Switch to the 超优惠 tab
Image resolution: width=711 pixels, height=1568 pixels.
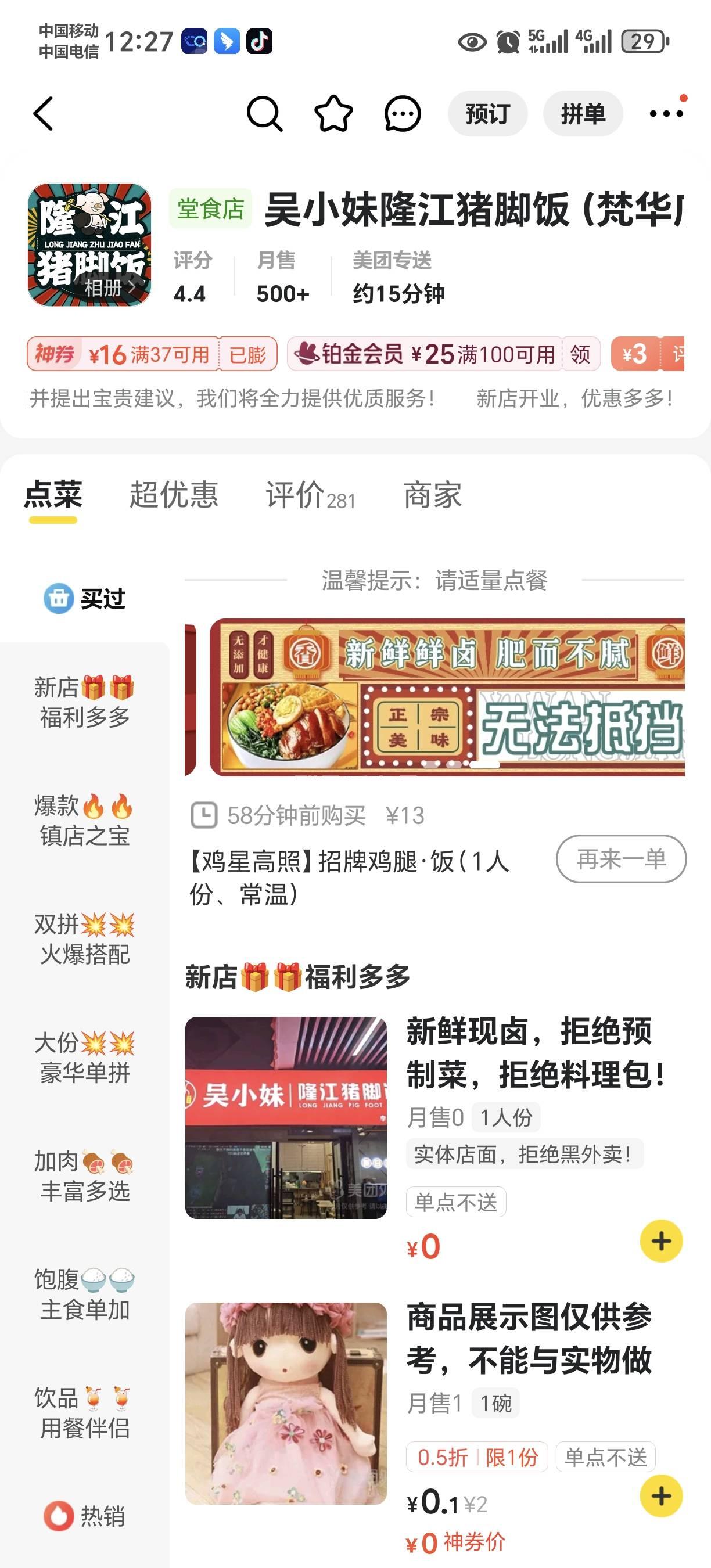[174, 494]
